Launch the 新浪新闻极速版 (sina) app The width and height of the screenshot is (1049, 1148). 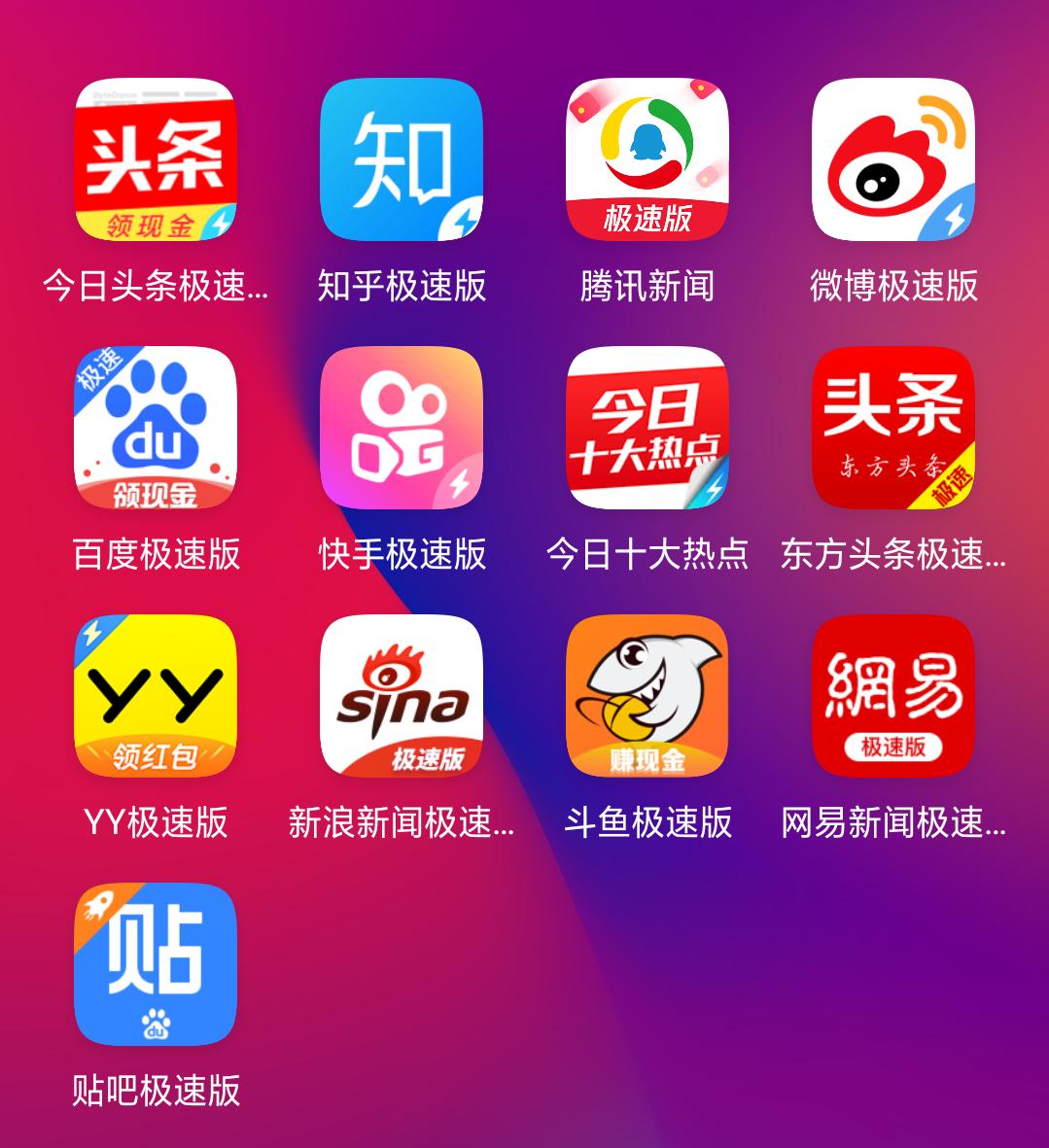[x=400, y=698]
